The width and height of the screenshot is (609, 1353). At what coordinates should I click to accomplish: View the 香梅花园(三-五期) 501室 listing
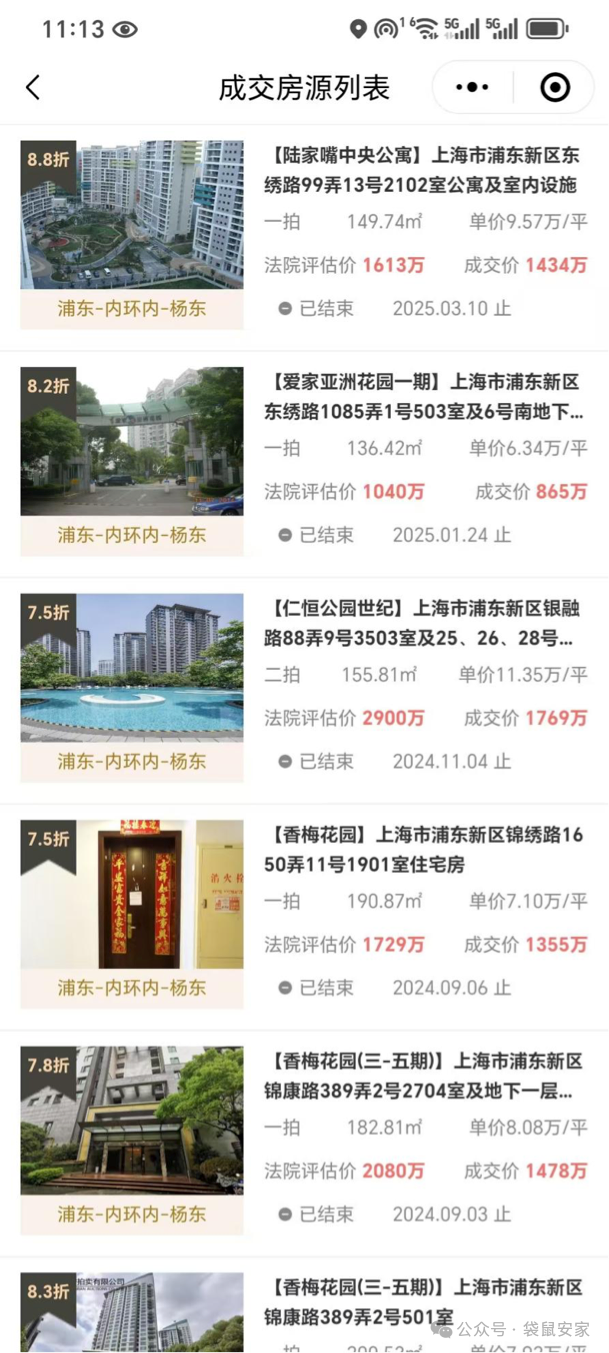423,1302
